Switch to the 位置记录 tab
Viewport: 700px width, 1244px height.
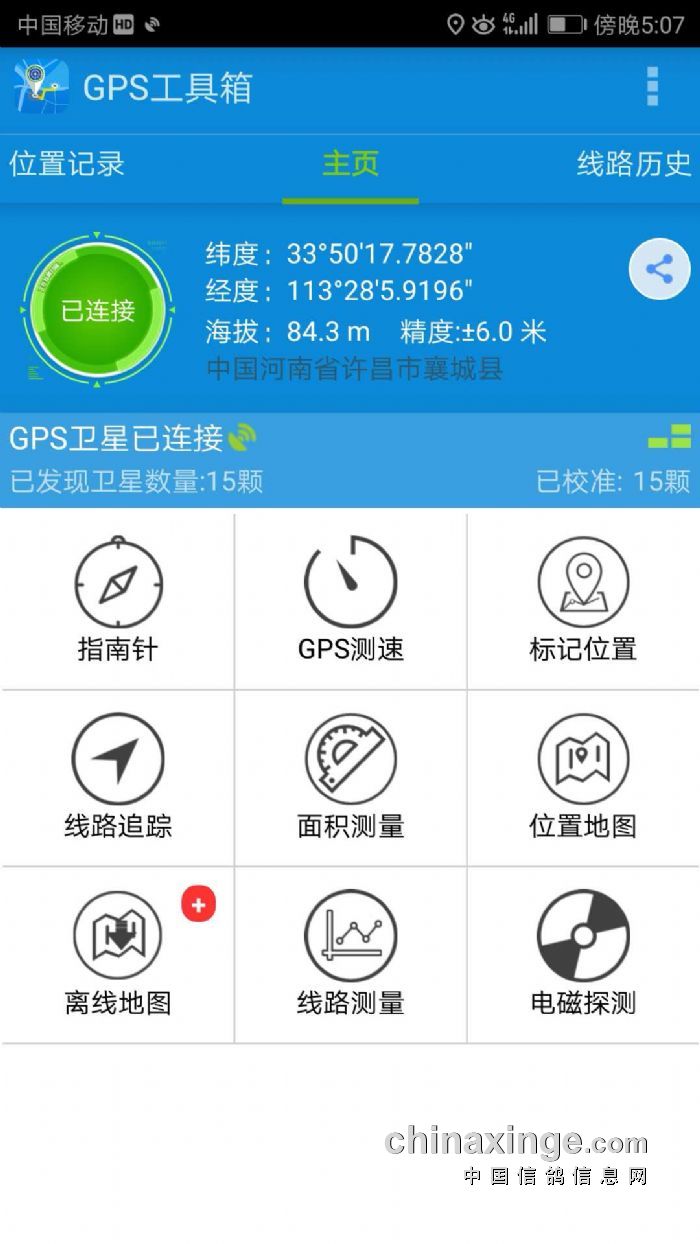coord(67,164)
